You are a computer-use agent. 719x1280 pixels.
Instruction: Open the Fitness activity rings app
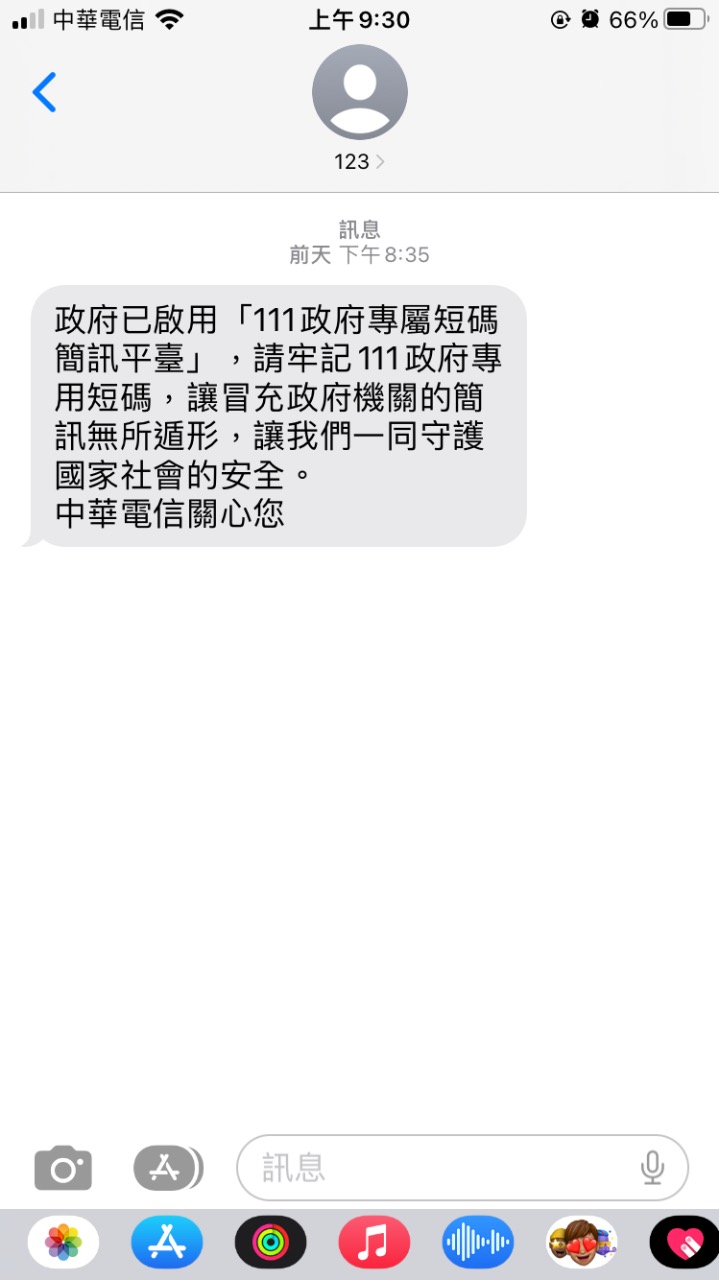pyautogui.click(x=271, y=1242)
